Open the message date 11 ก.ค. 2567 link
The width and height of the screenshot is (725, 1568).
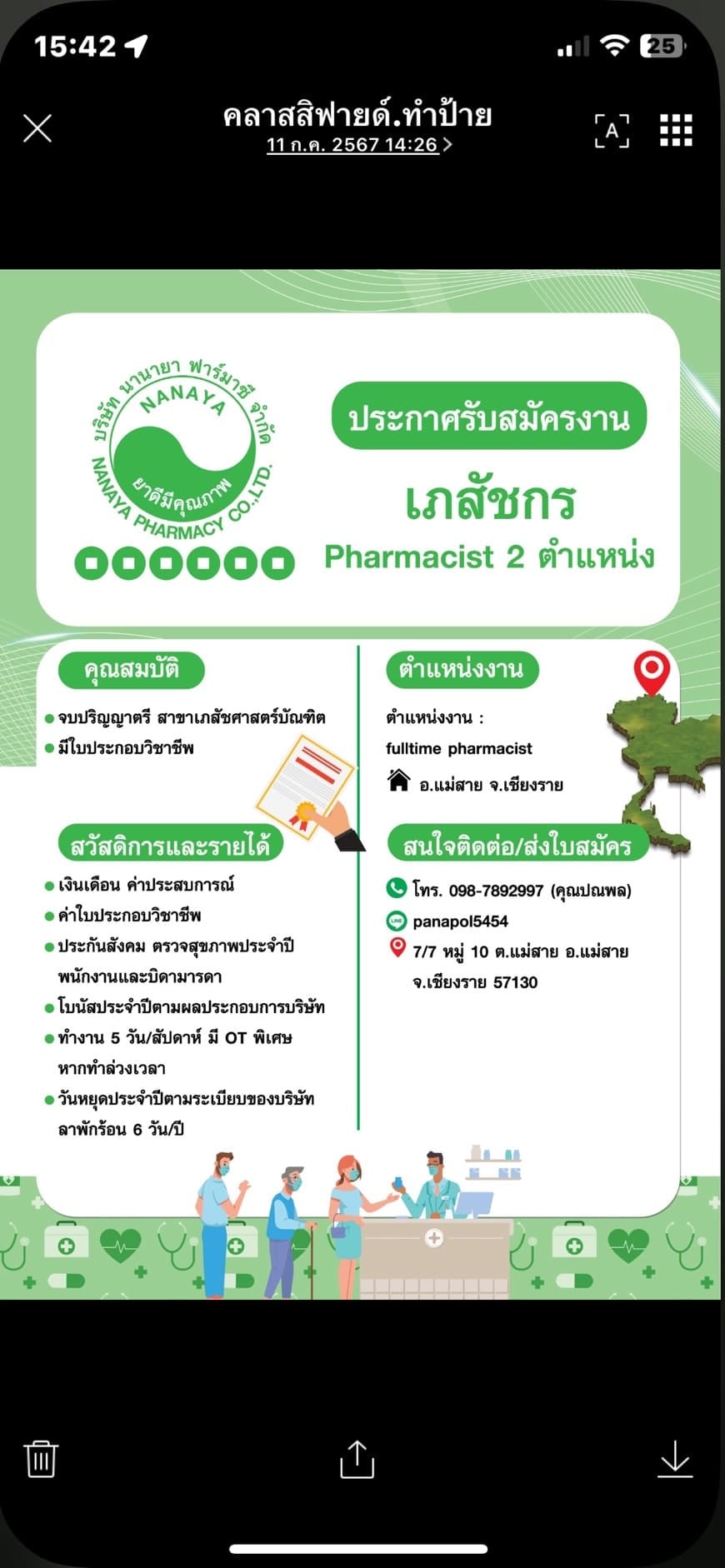click(x=358, y=145)
